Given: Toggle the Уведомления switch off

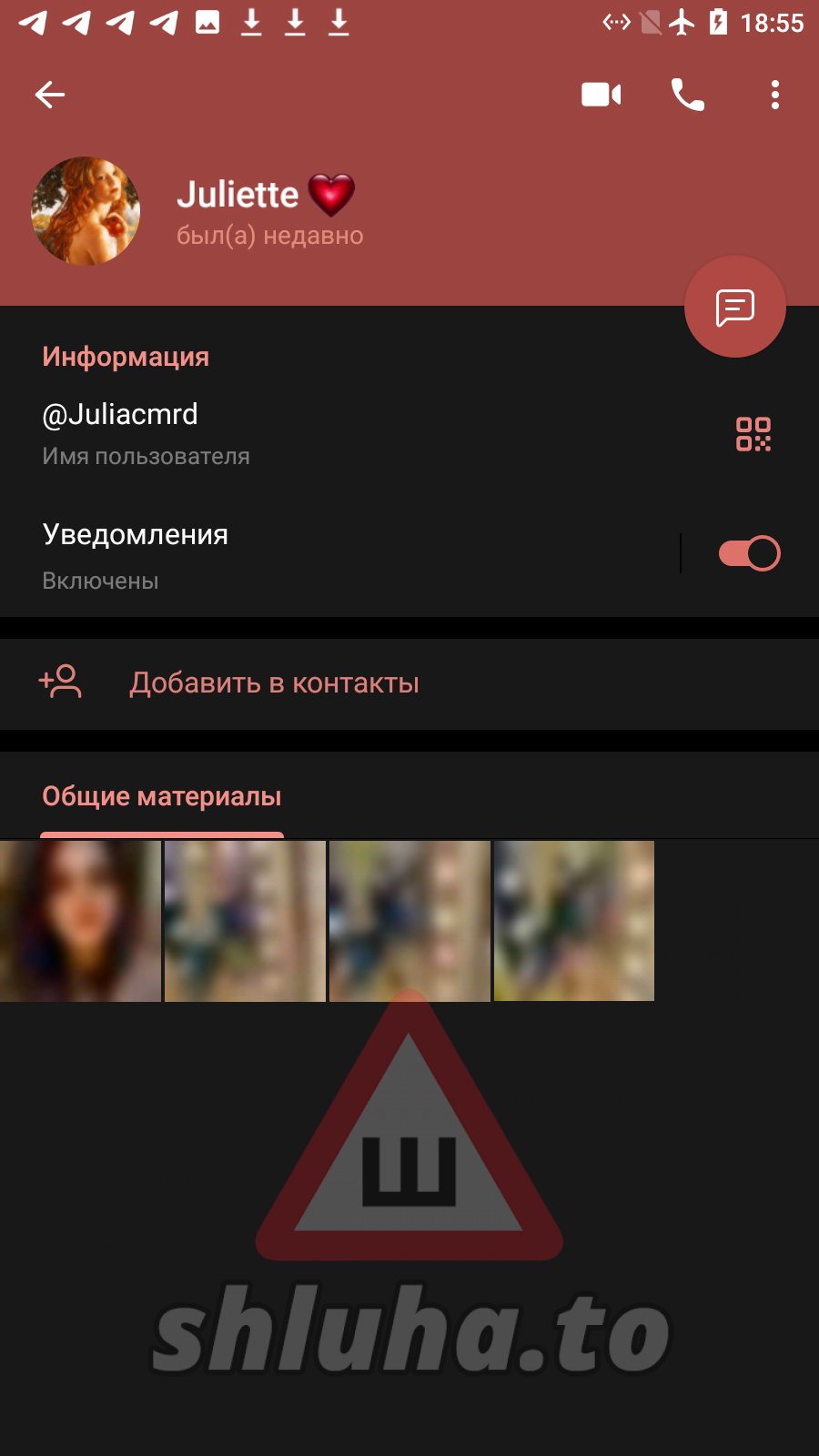Looking at the screenshot, I should point(749,553).
